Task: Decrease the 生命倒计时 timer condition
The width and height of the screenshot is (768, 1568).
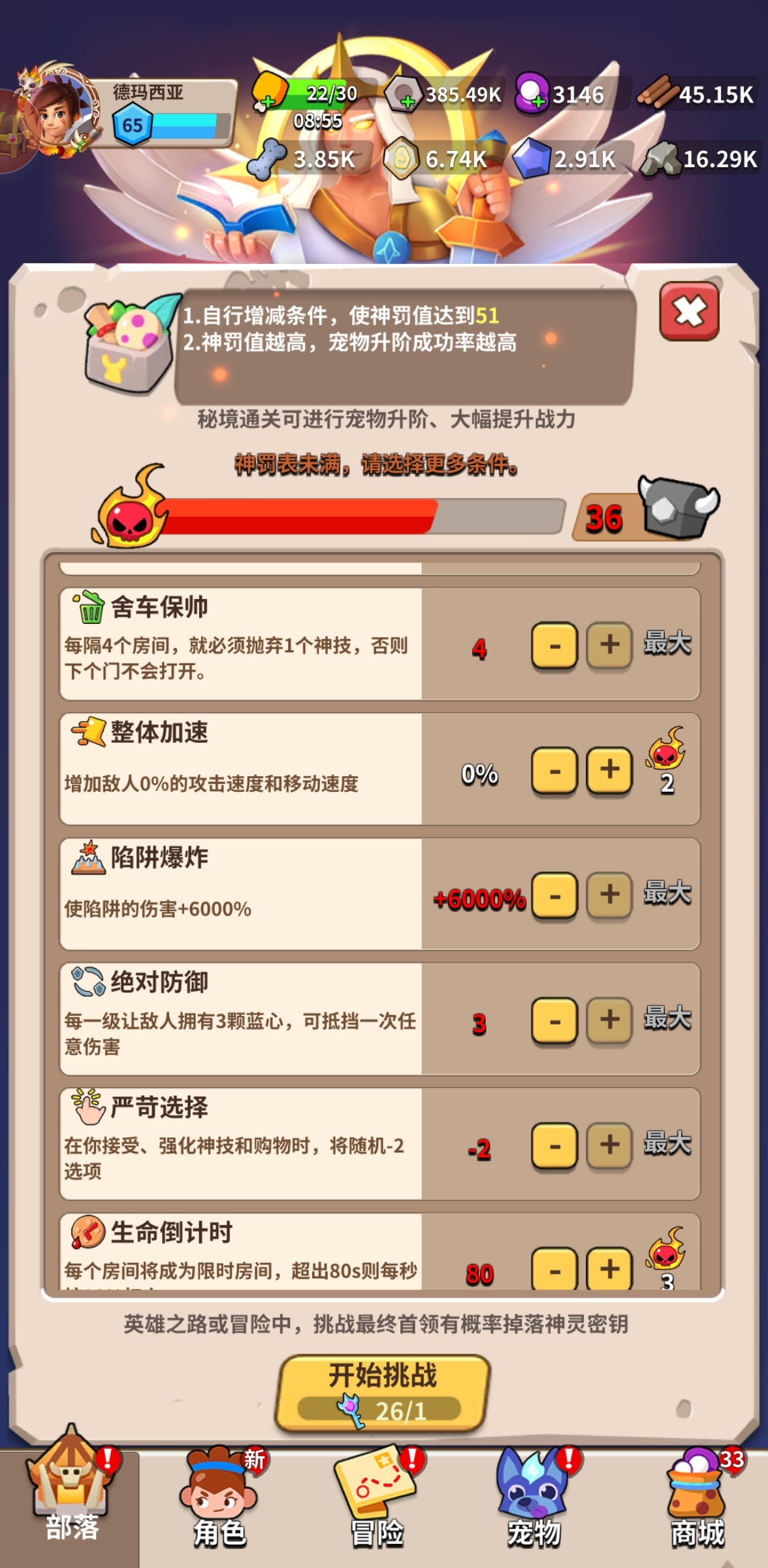Action: [x=554, y=1268]
